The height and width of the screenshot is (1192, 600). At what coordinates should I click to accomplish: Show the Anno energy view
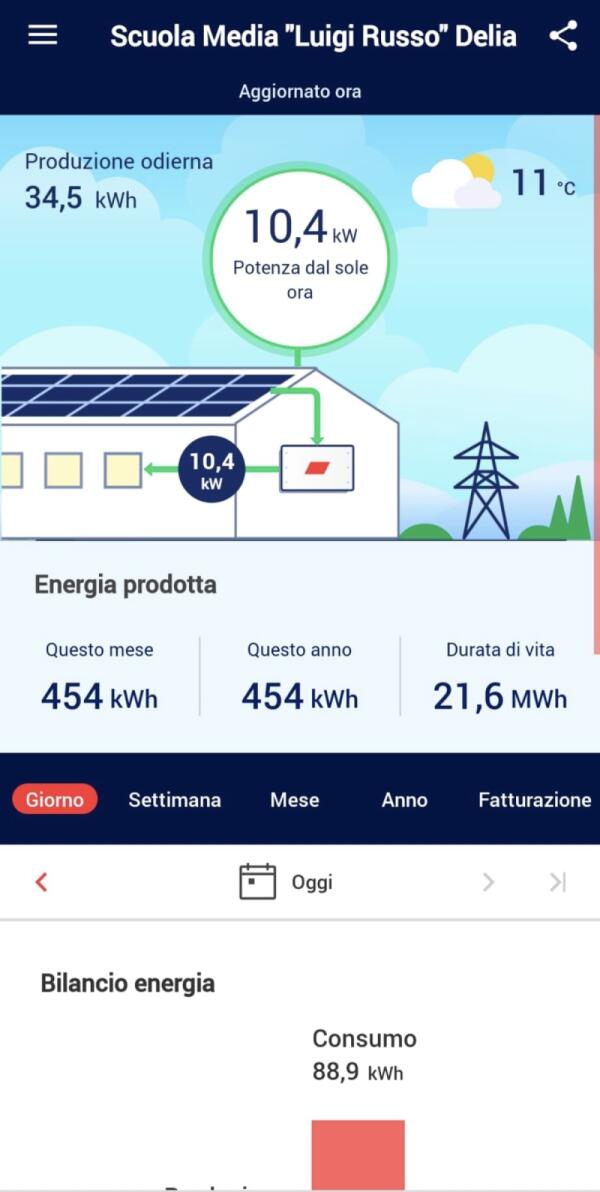[x=404, y=800]
